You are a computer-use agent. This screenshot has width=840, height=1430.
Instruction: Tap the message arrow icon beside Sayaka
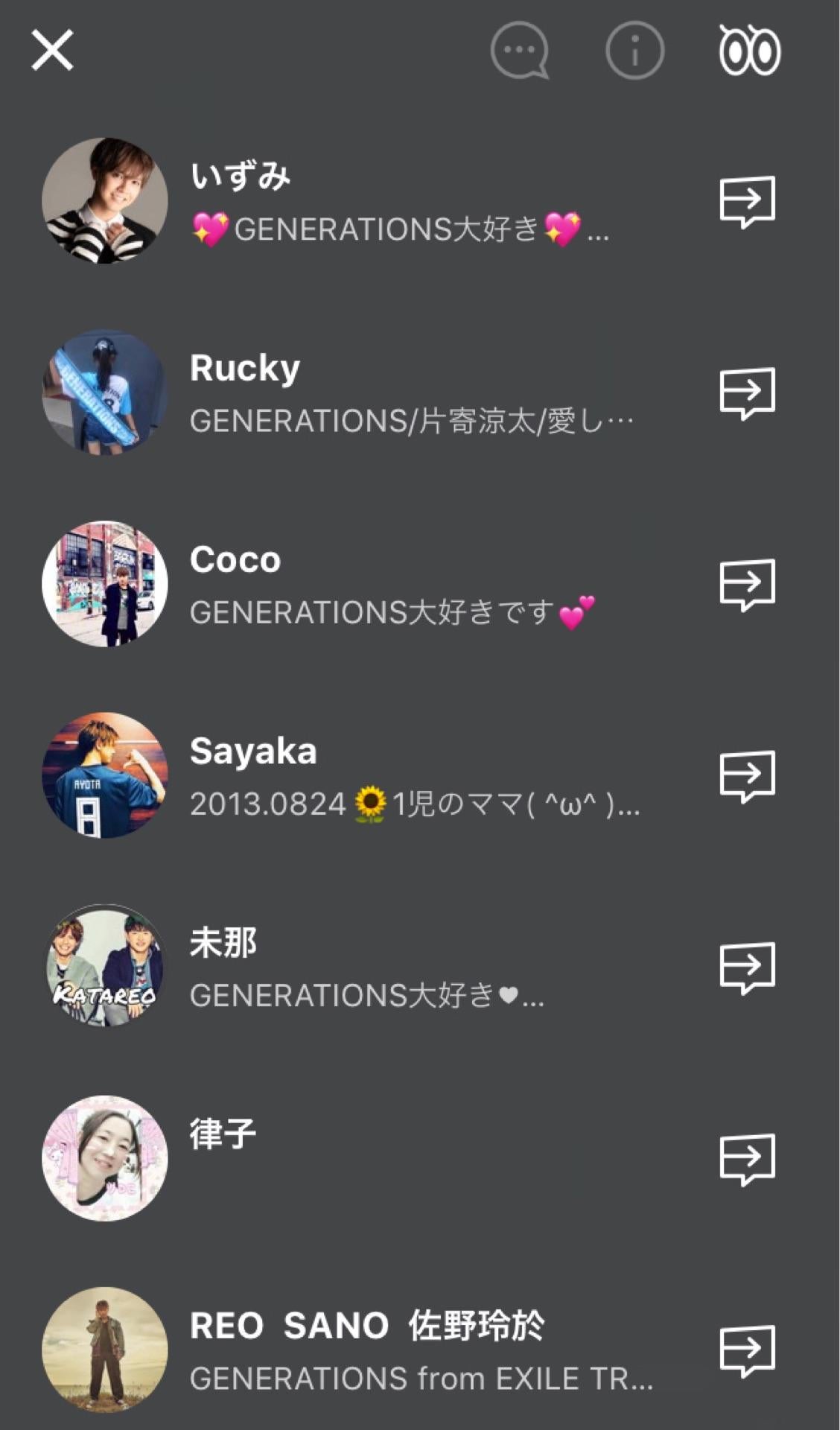point(747,775)
